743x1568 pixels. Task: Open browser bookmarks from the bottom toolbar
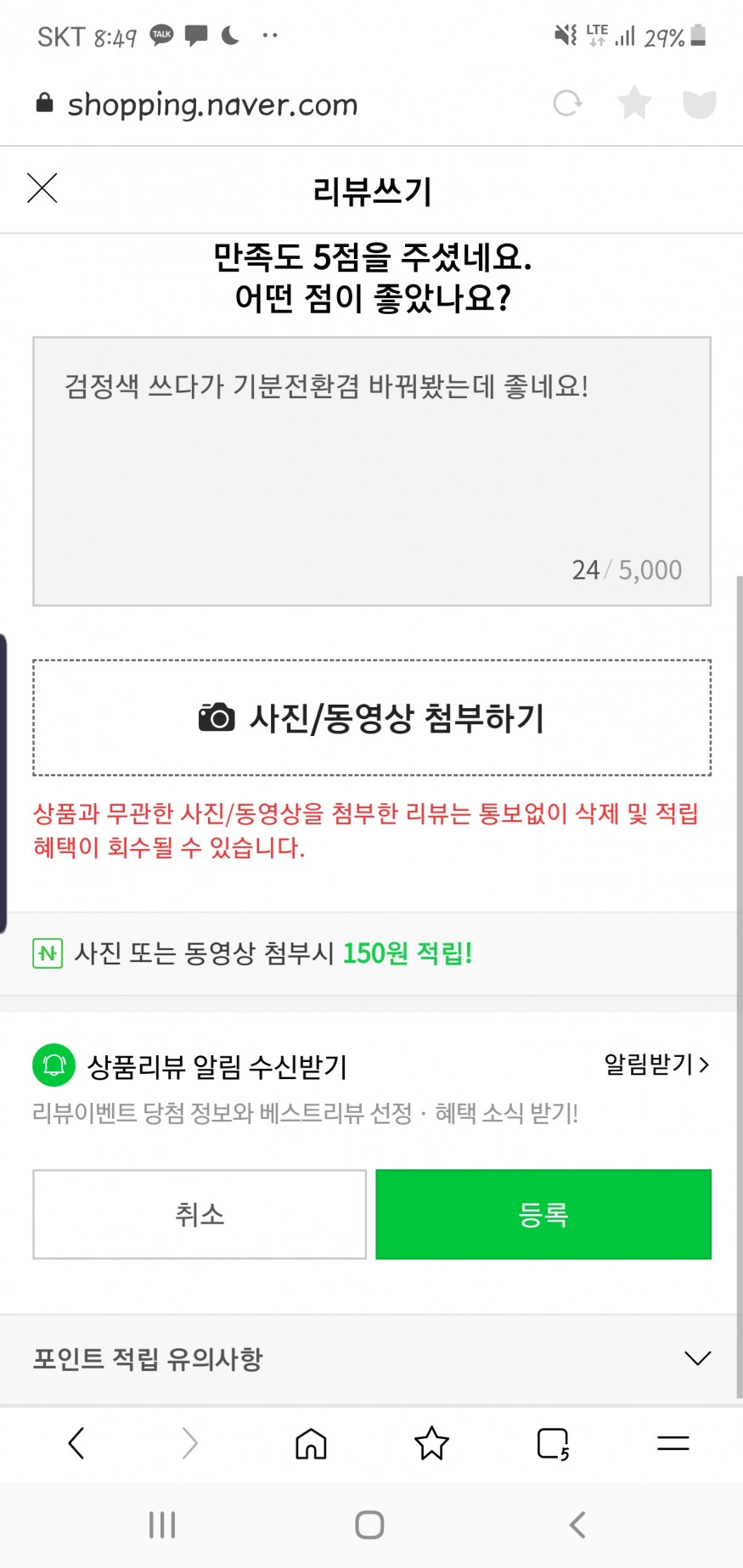point(431,1443)
